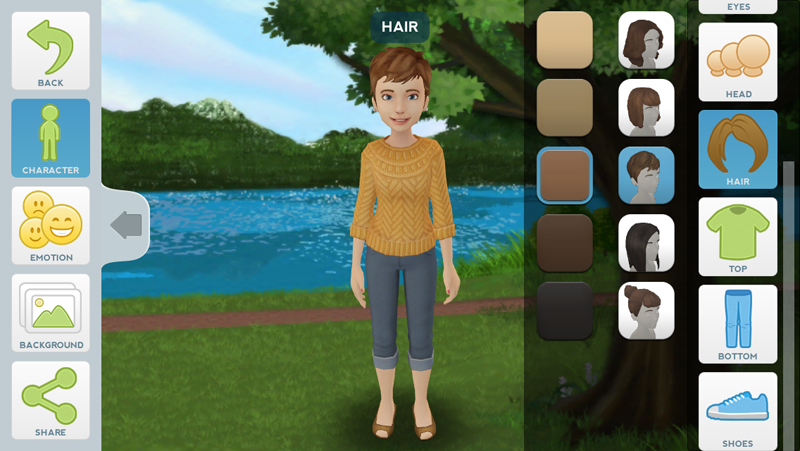The height and width of the screenshot is (451, 800).
Task: Select the dark brown hair color swatch
Action: point(565,243)
